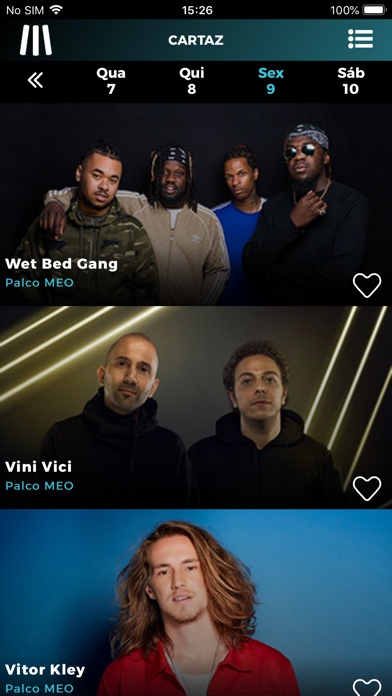Open the list view icon
The image size is (392, 696).
pos(360,39)
